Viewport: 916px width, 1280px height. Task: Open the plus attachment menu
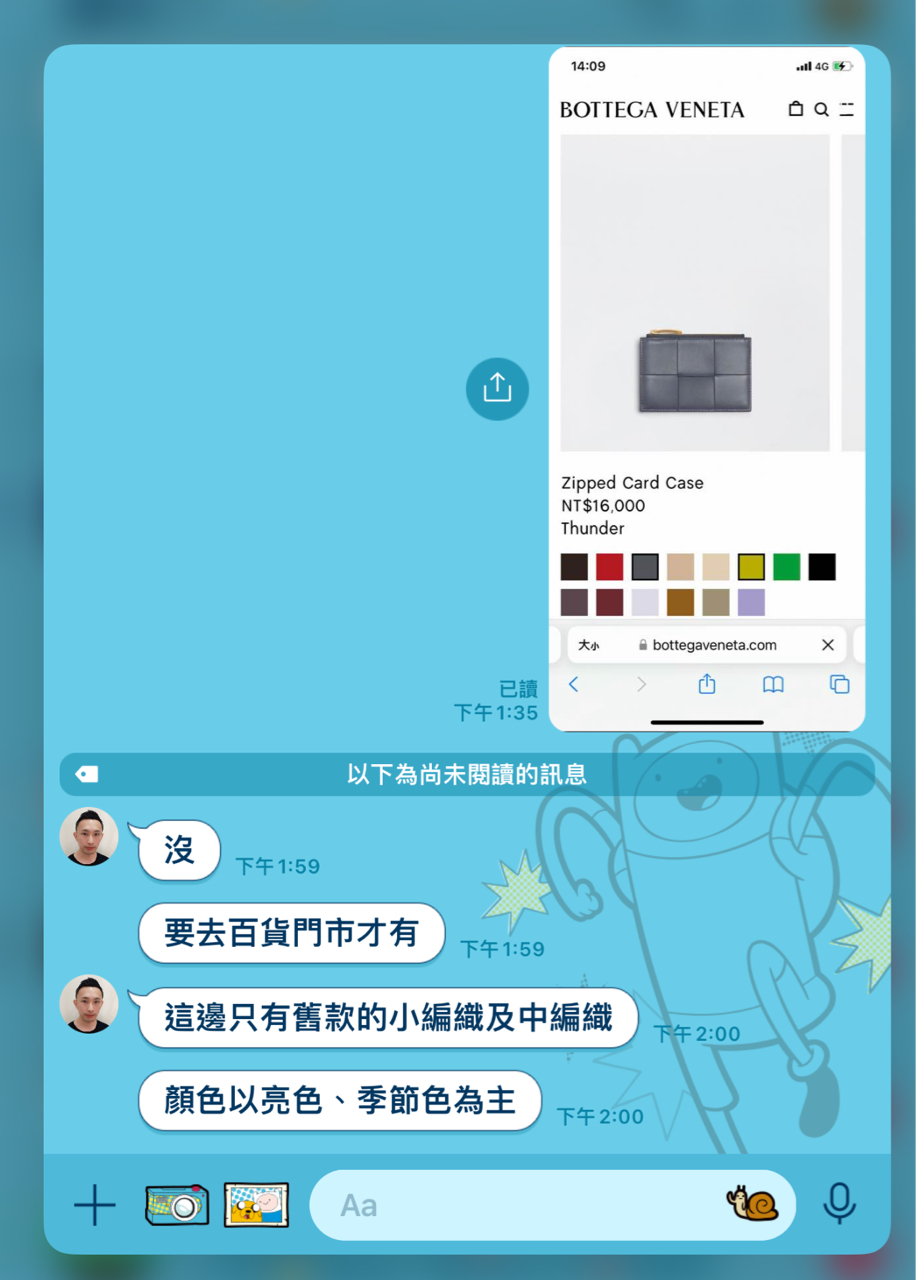95,1205
